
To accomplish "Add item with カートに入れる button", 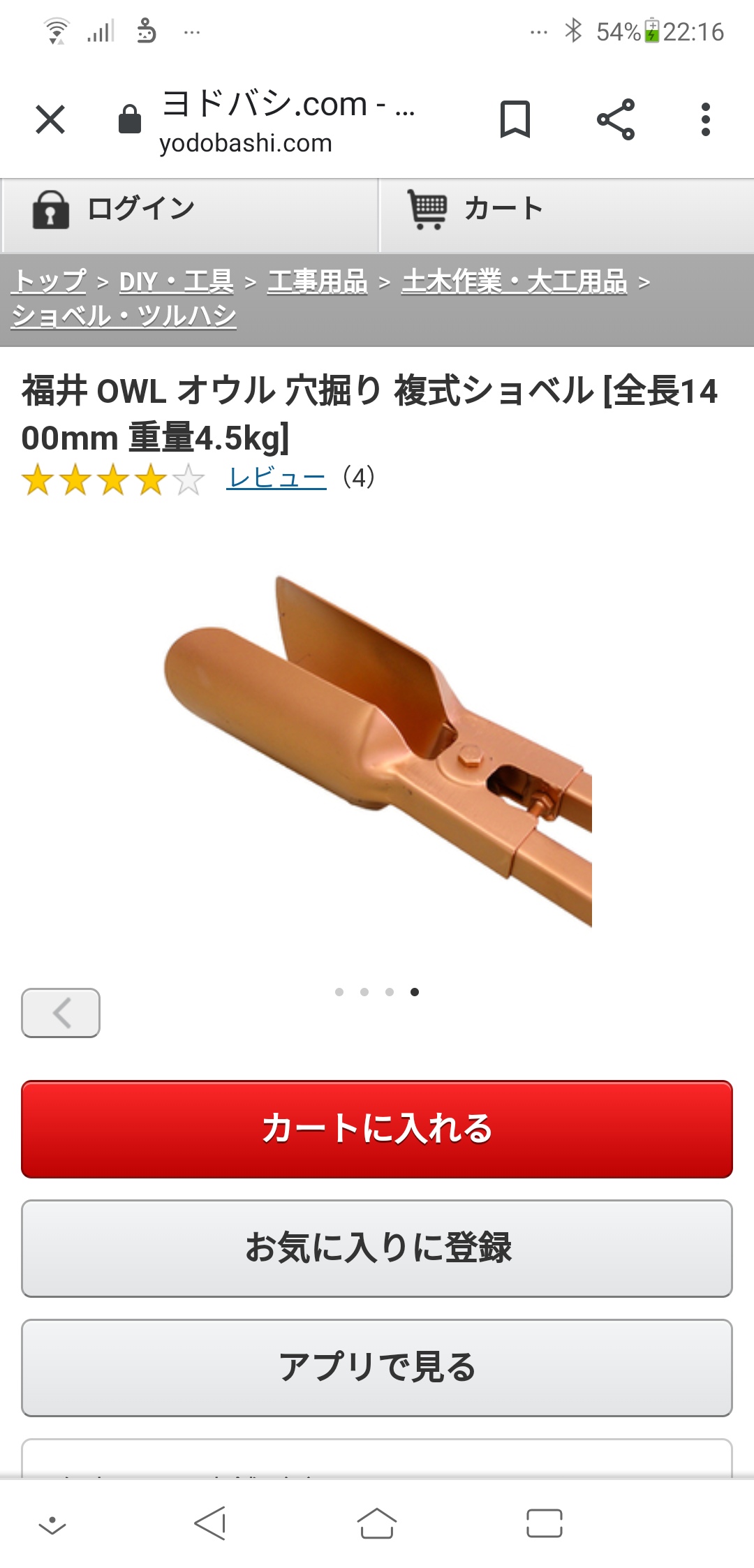I will coord(377,1129).
